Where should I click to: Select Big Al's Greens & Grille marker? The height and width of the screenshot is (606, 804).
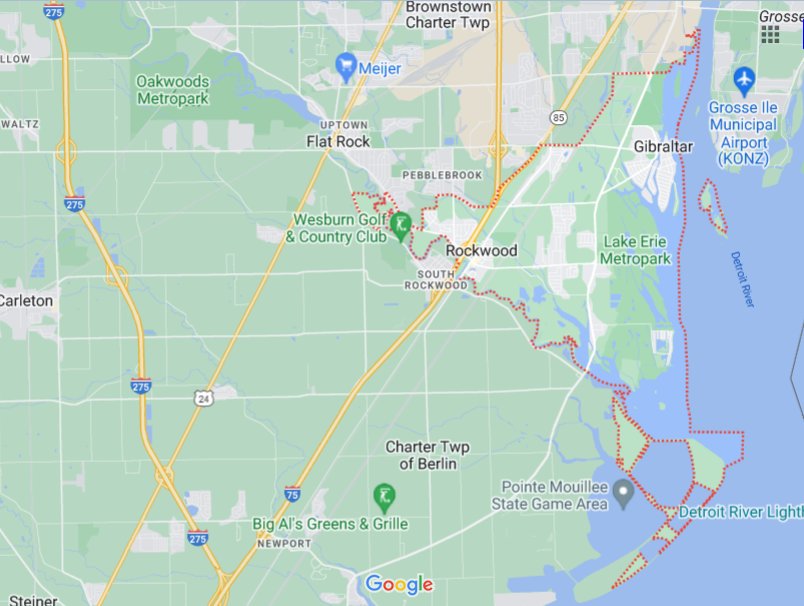point(381,496)
